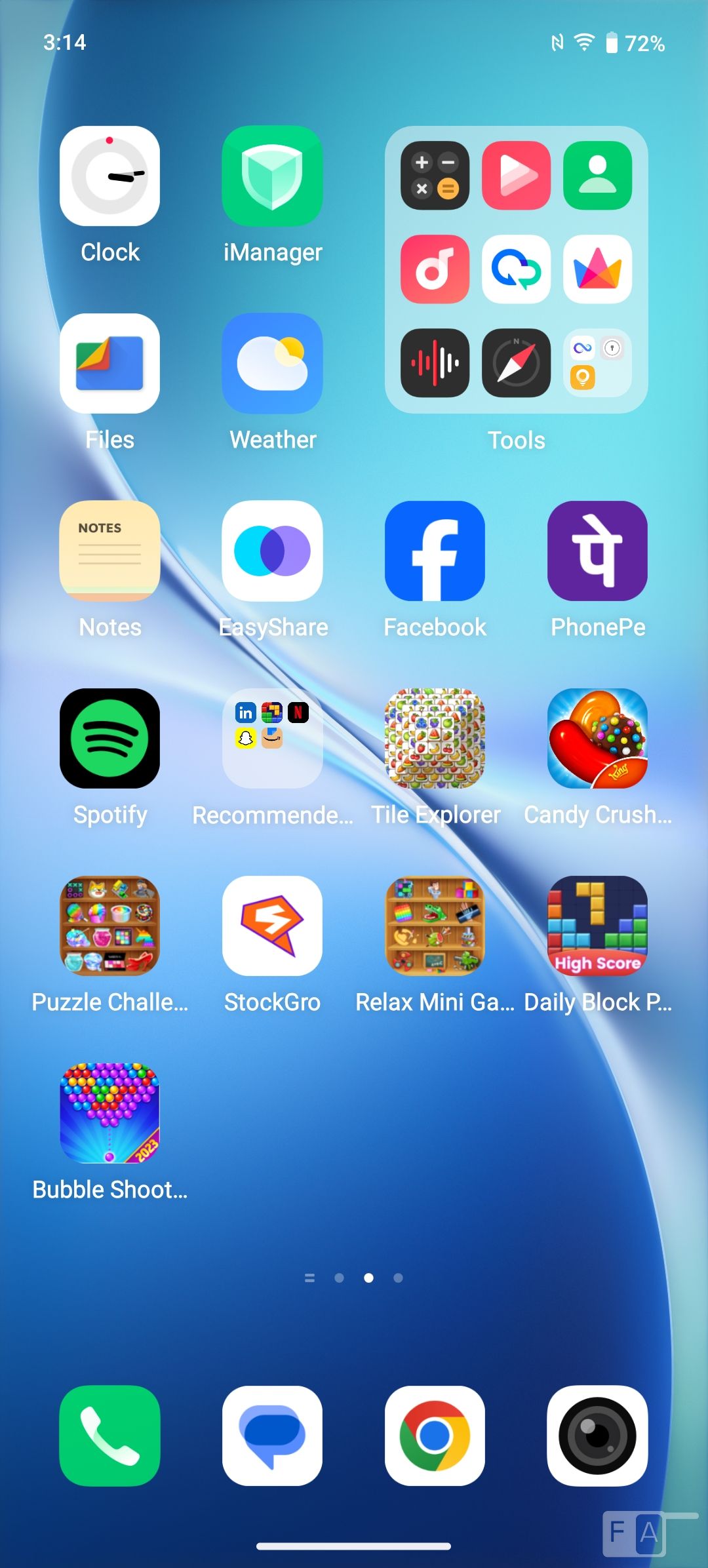Check the Weather app
The image size is (708, 1568).
coord(272,364)
